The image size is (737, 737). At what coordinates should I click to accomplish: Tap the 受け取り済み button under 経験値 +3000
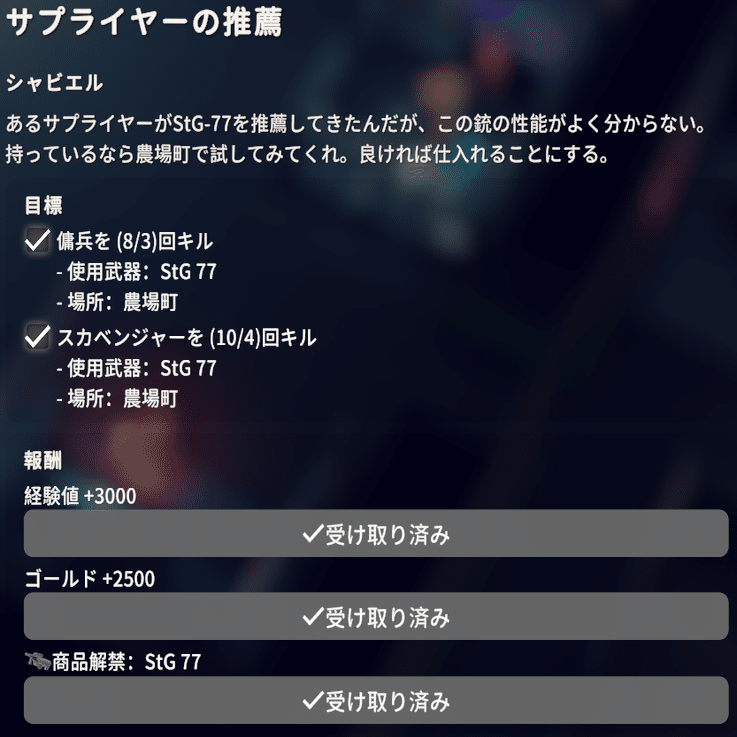tap(375, 533)
